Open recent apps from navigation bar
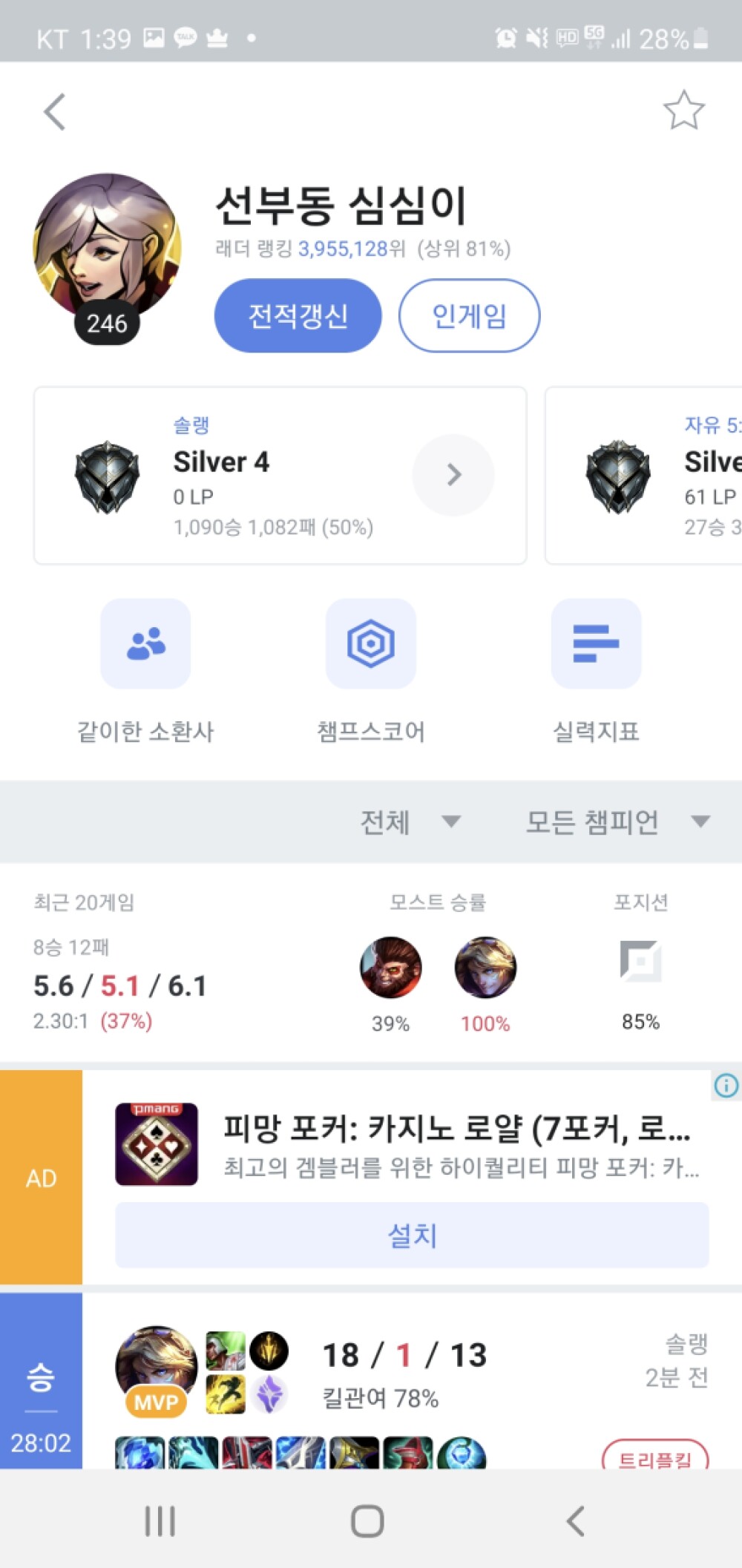 click(x=160, y=1521)
